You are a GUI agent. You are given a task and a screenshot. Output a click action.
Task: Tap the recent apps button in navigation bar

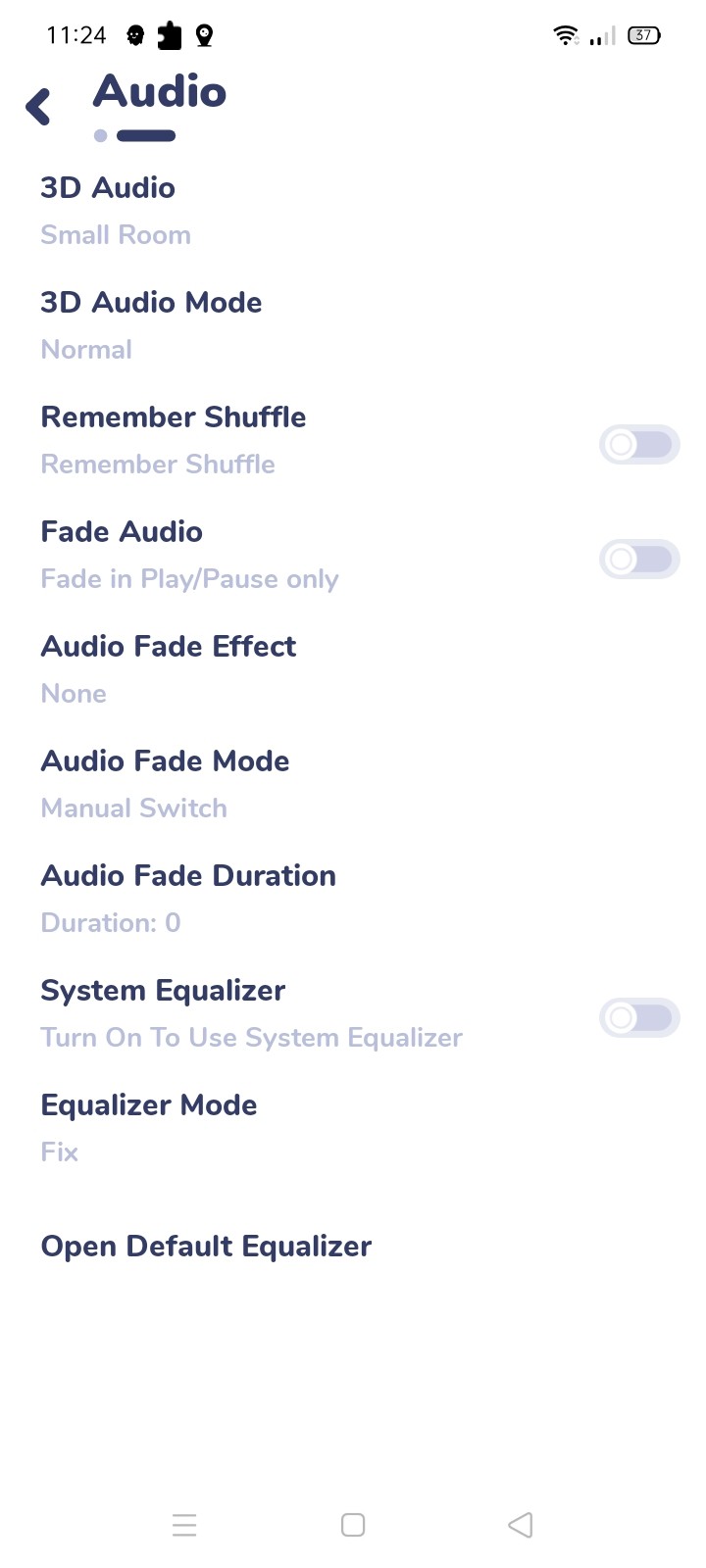click(x=184, y=1525)
